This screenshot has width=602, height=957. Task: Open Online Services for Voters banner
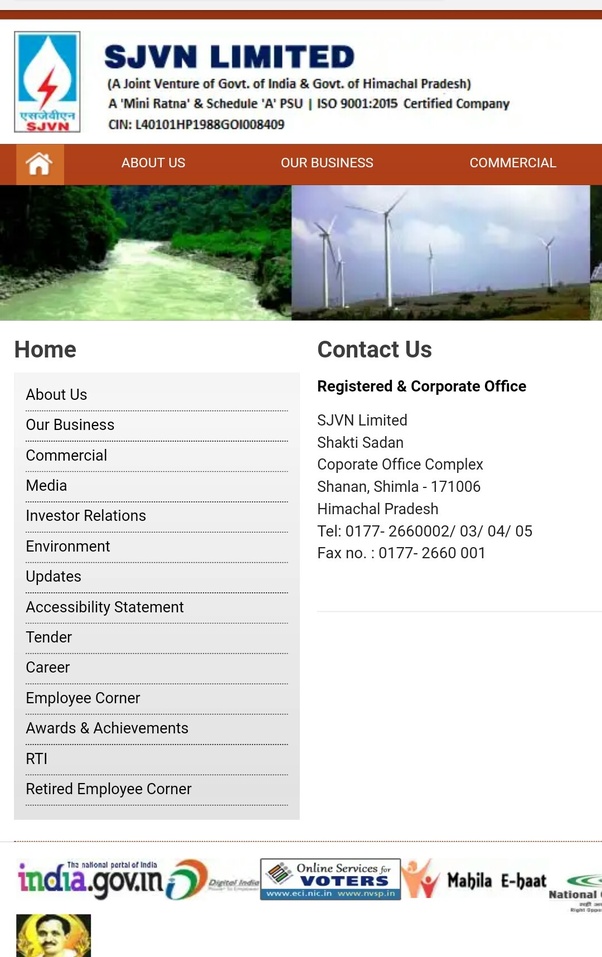[x=330, y=880]
